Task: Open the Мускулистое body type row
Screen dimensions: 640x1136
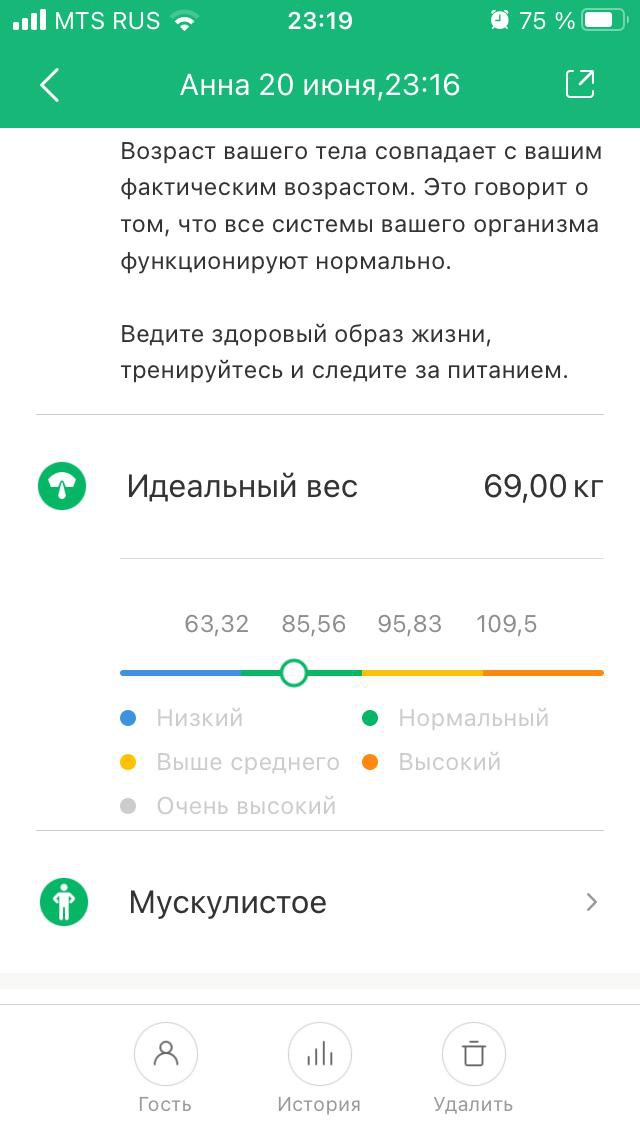Action: click(x=320, y=902)
